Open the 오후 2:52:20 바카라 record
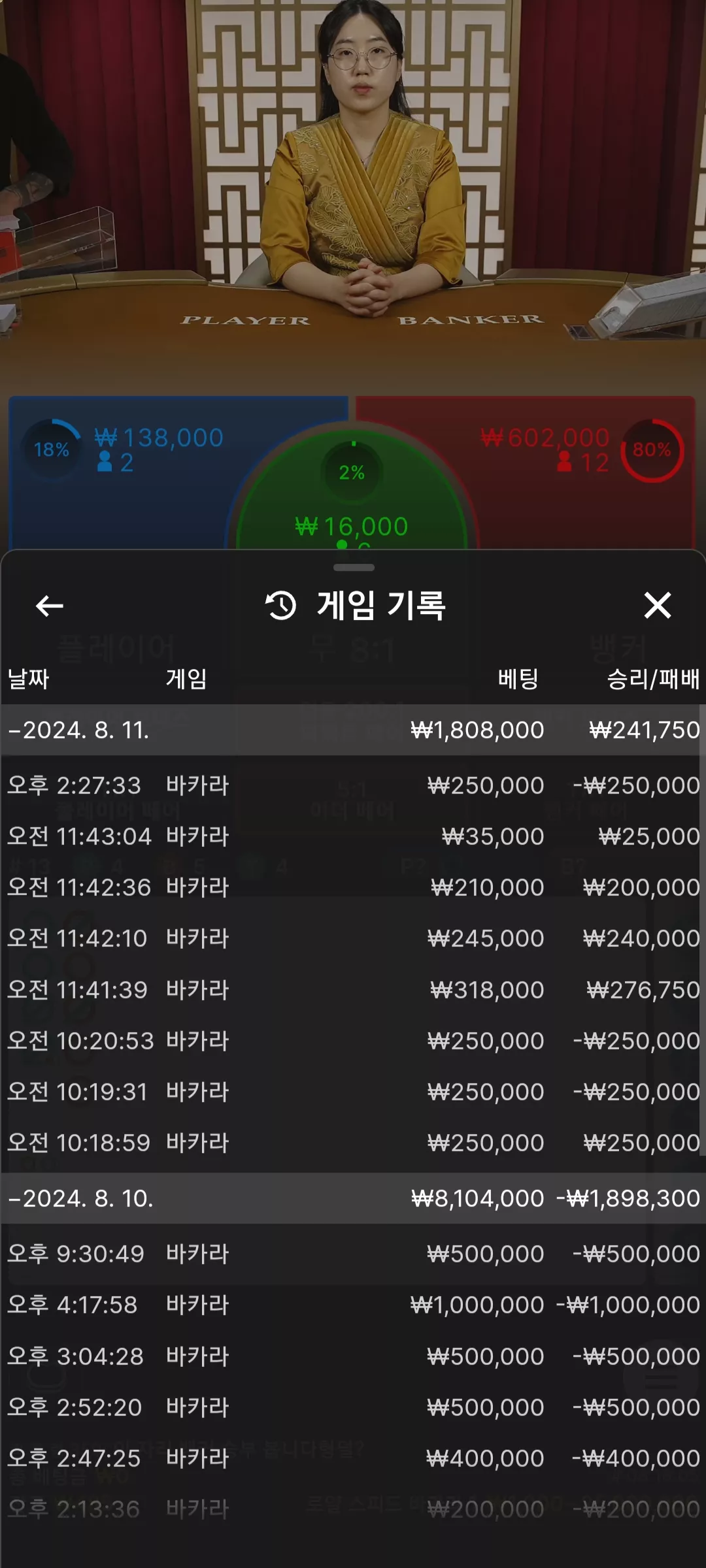The image size is (706, 1568). click(353, 1407)
